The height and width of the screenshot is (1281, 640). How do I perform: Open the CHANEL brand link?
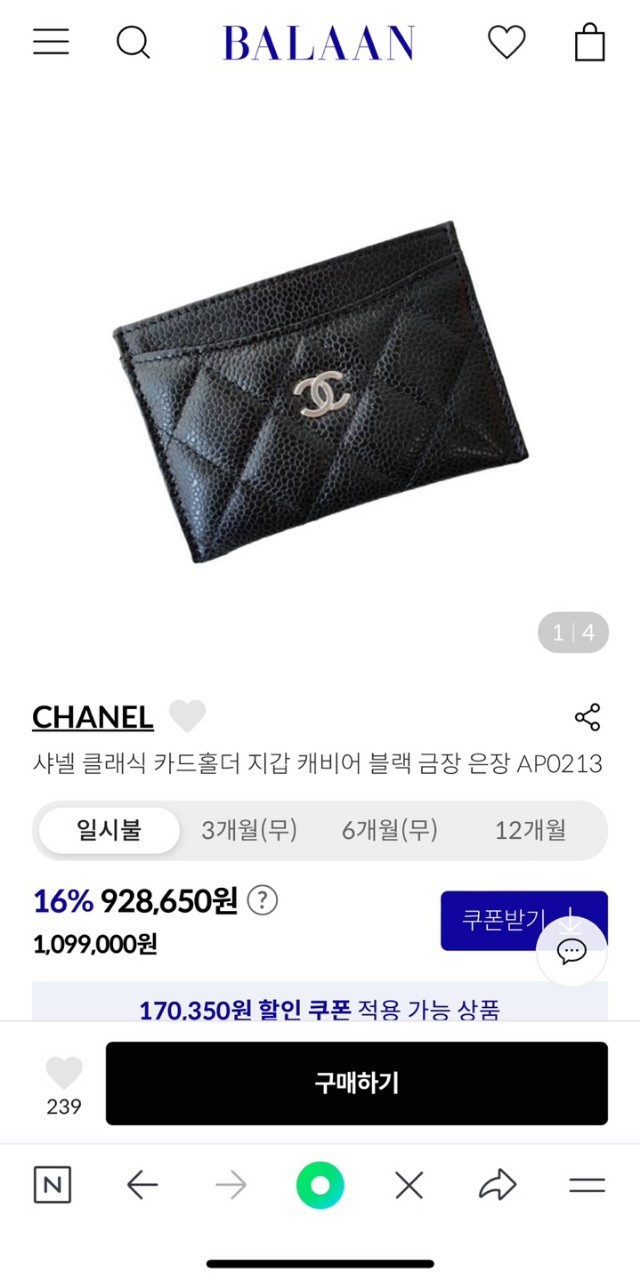pyautogui.click(x=93, y=717)
